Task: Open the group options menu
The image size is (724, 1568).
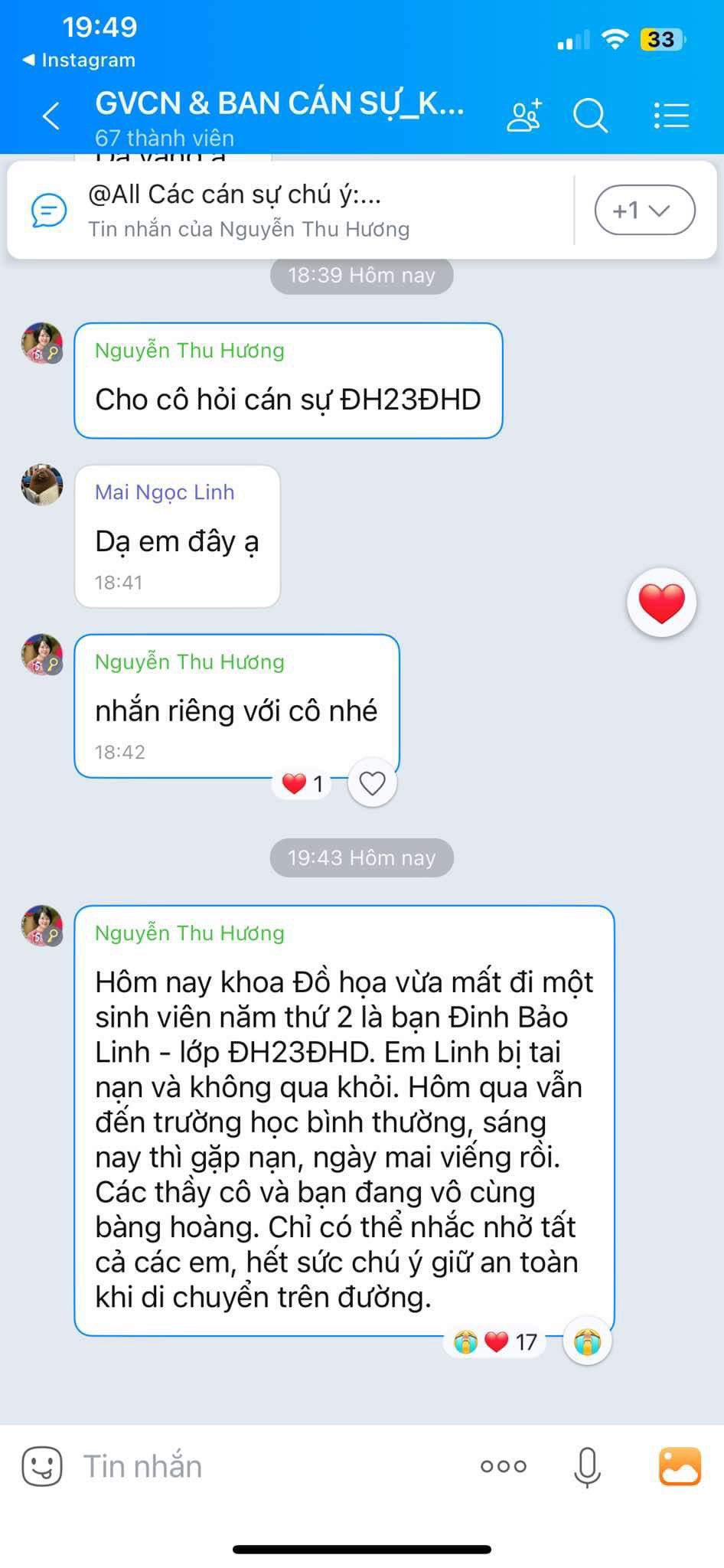Action: 671,116
